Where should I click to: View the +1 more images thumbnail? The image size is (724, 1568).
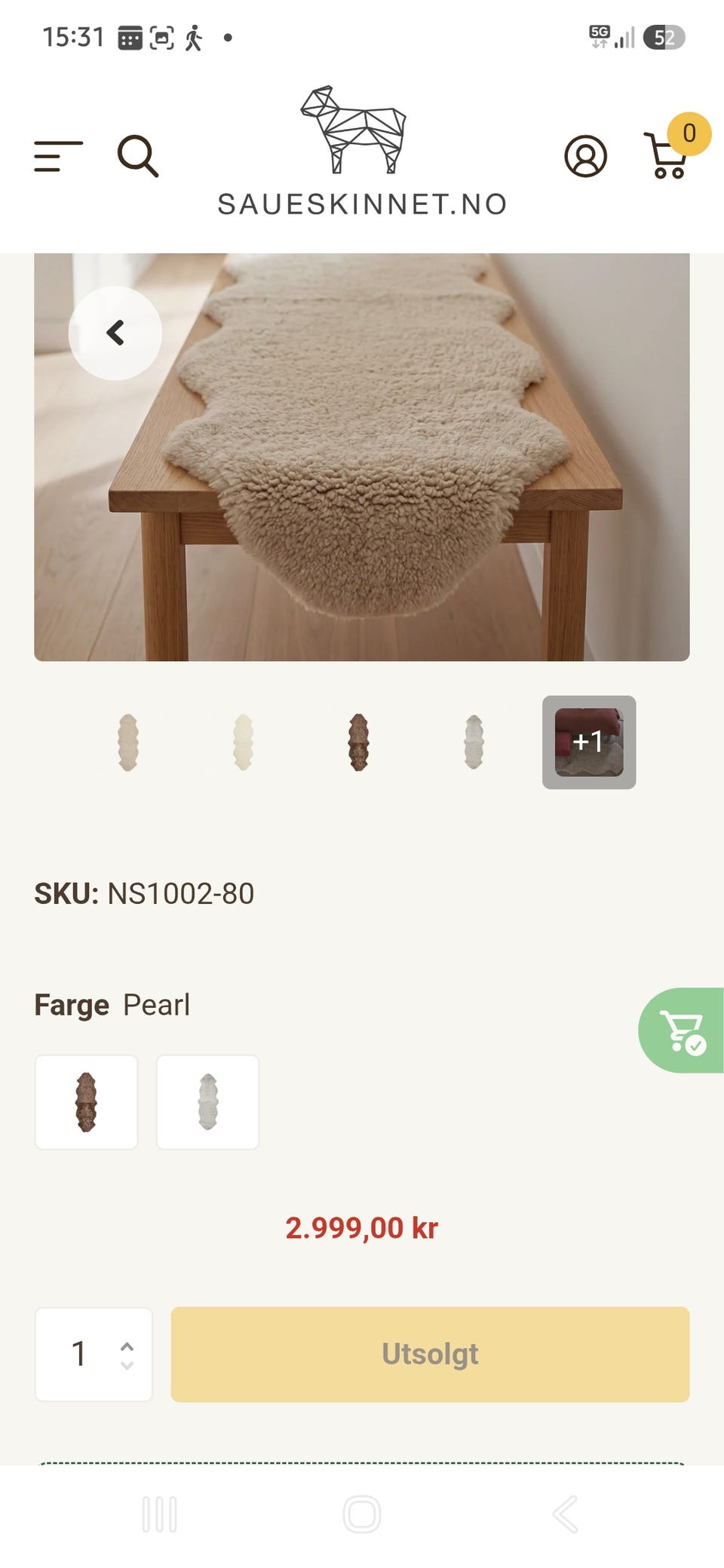[589, 742]
